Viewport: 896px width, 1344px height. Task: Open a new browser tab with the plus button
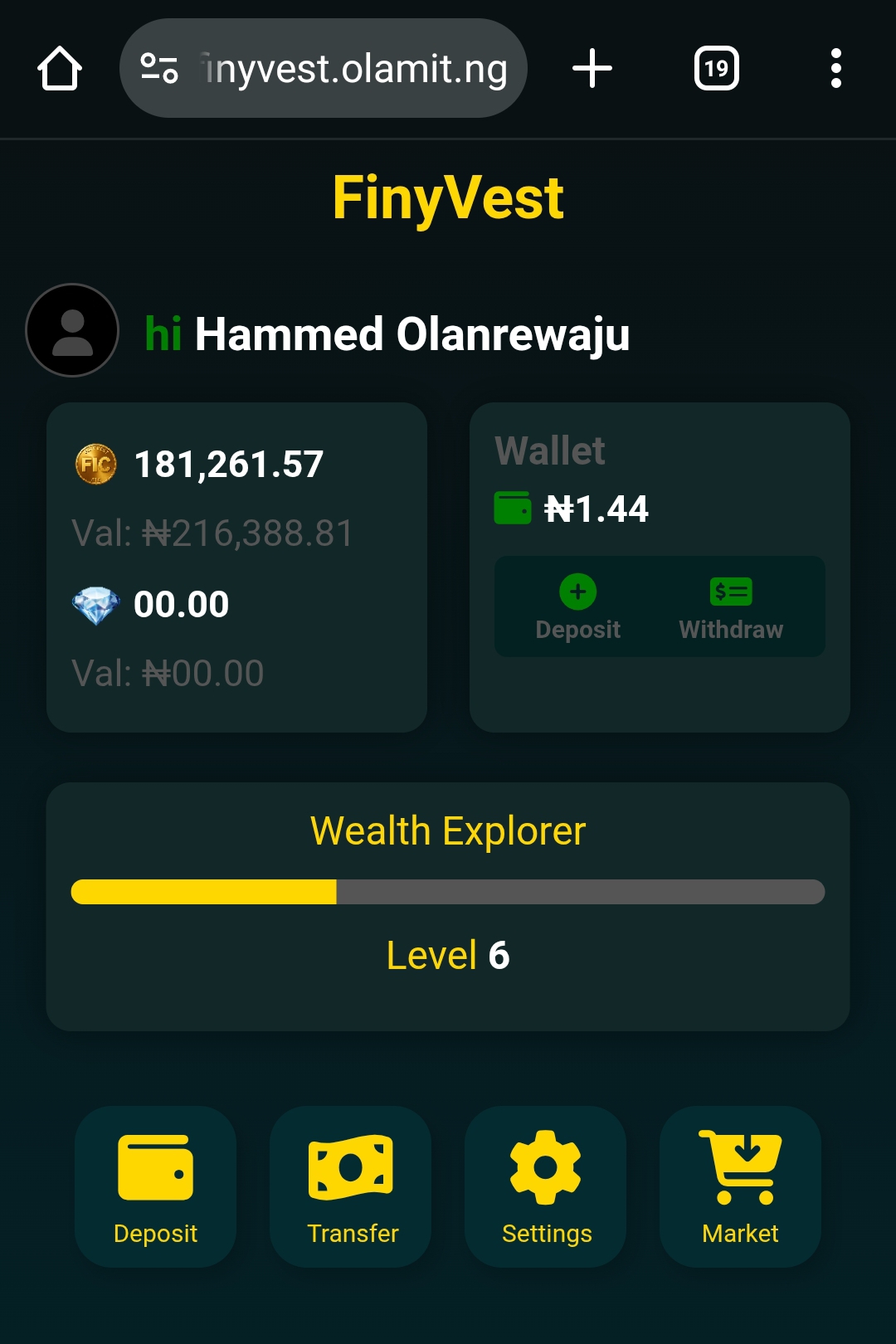(x=592, y=68)
